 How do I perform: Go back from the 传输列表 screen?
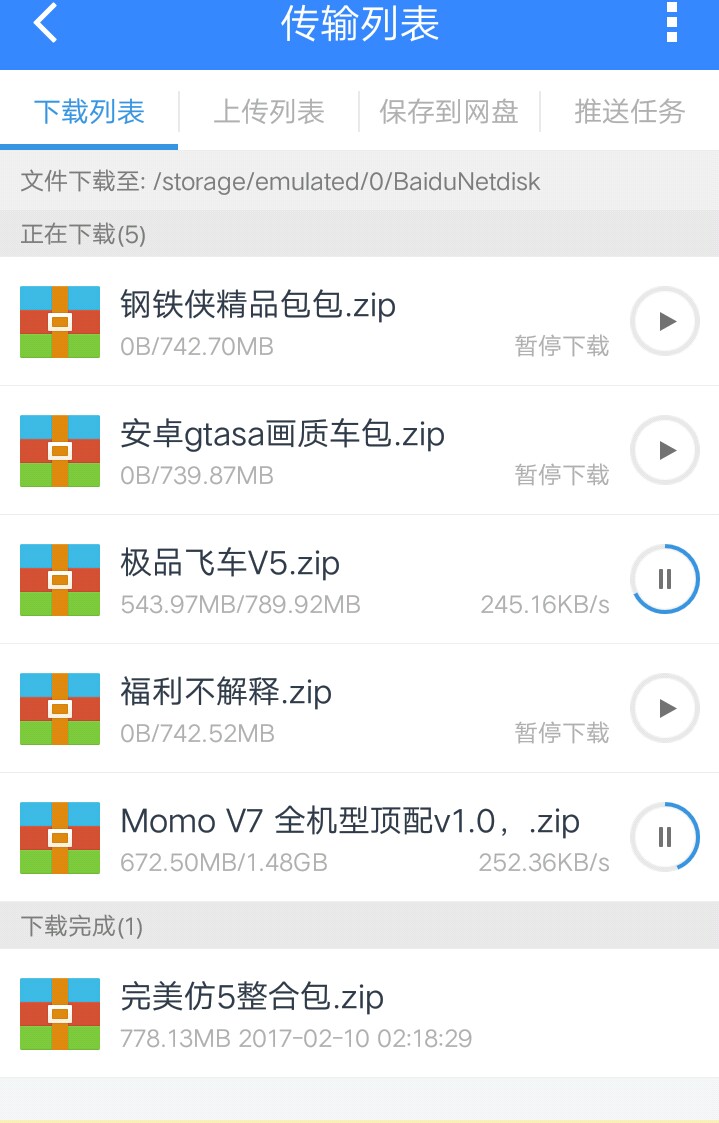[46, 24]
